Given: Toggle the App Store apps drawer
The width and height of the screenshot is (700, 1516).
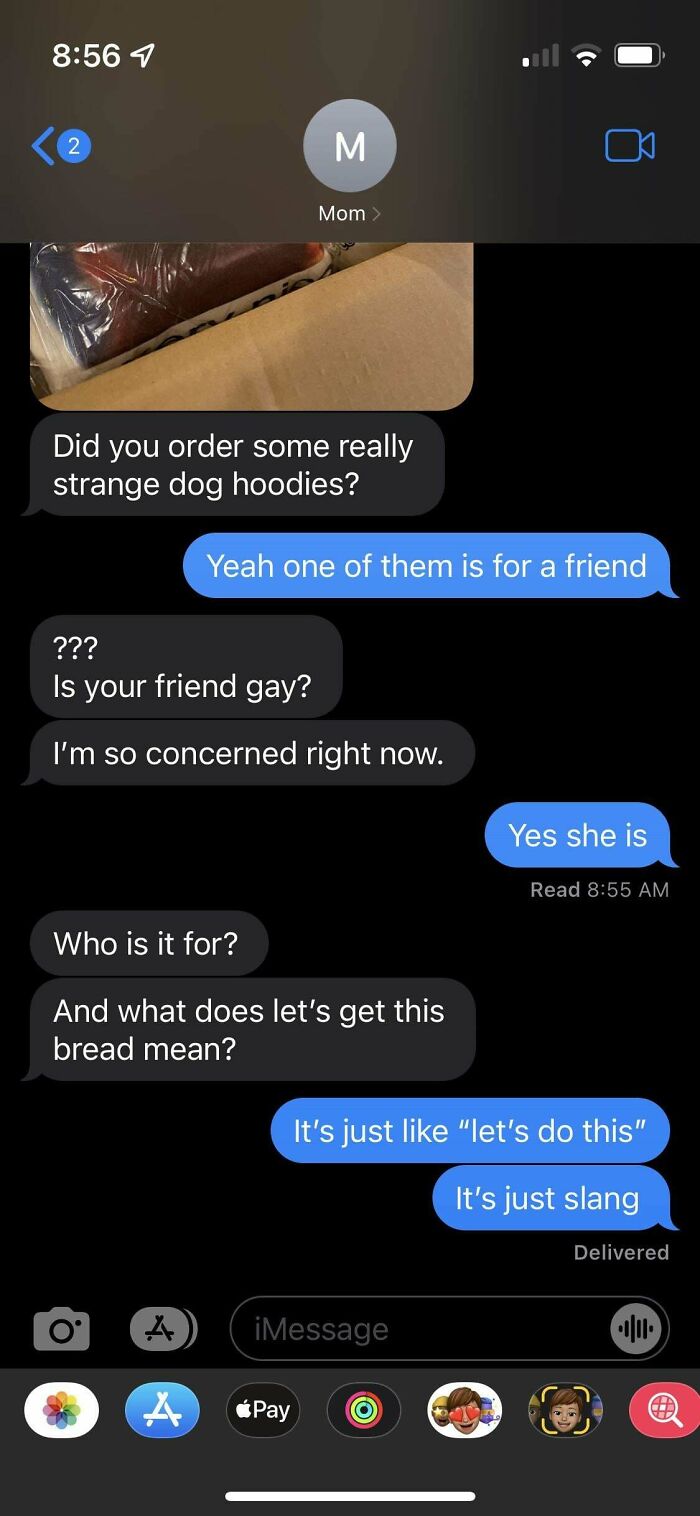Looking at the screenshot, I should 163,1329.
